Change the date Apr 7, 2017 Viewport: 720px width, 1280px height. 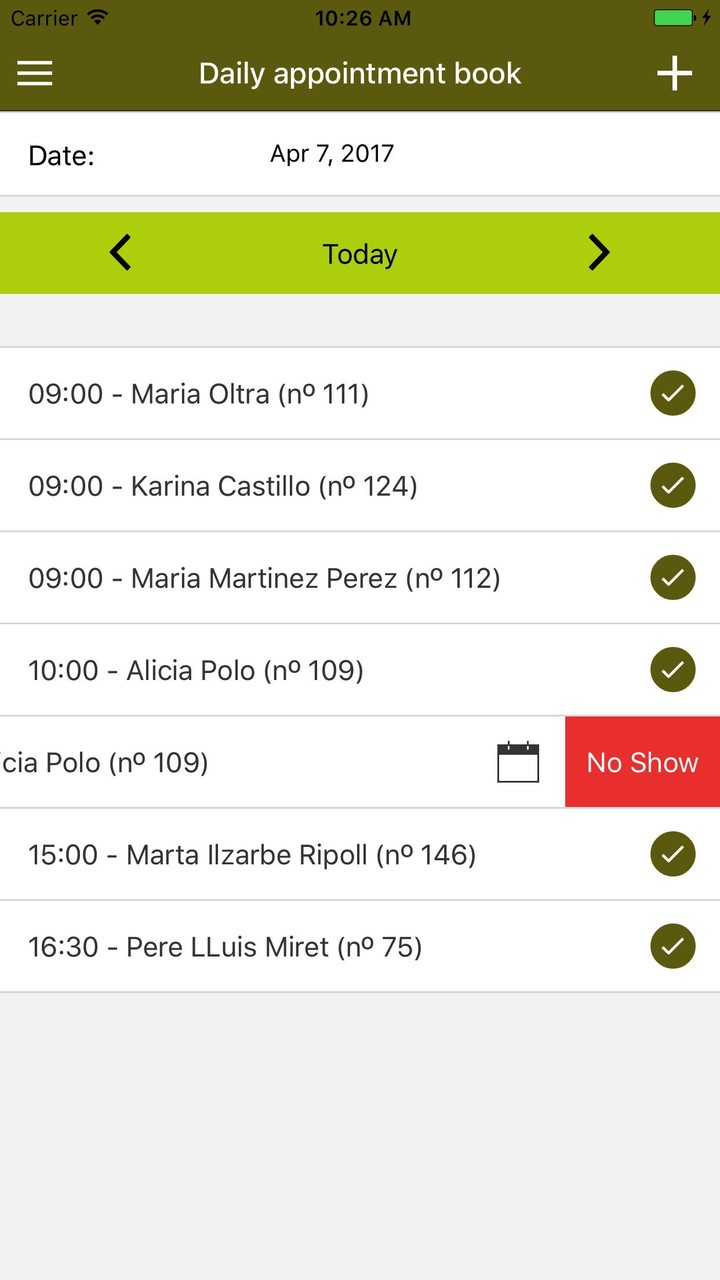pos(332,154)
